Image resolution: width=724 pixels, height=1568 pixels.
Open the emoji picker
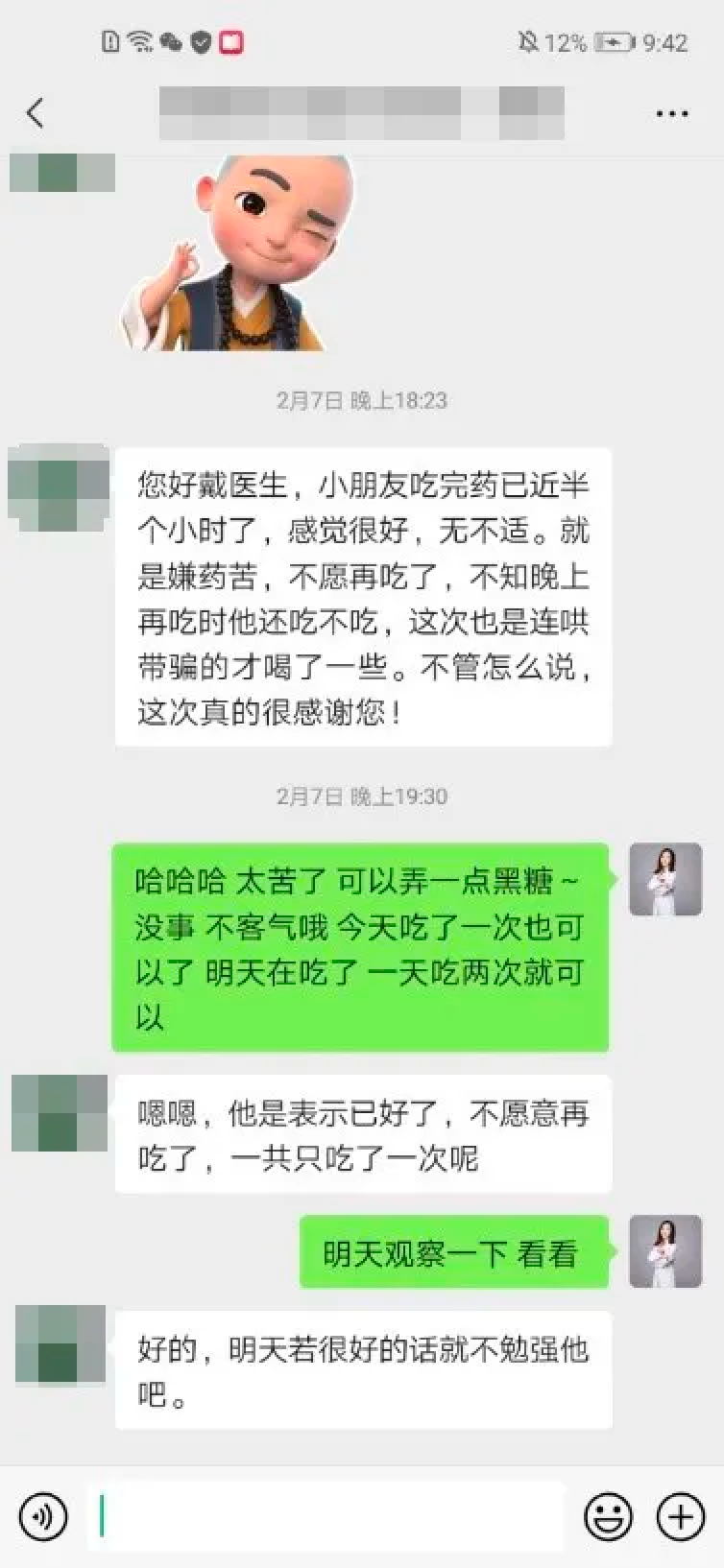[608, 1517]
